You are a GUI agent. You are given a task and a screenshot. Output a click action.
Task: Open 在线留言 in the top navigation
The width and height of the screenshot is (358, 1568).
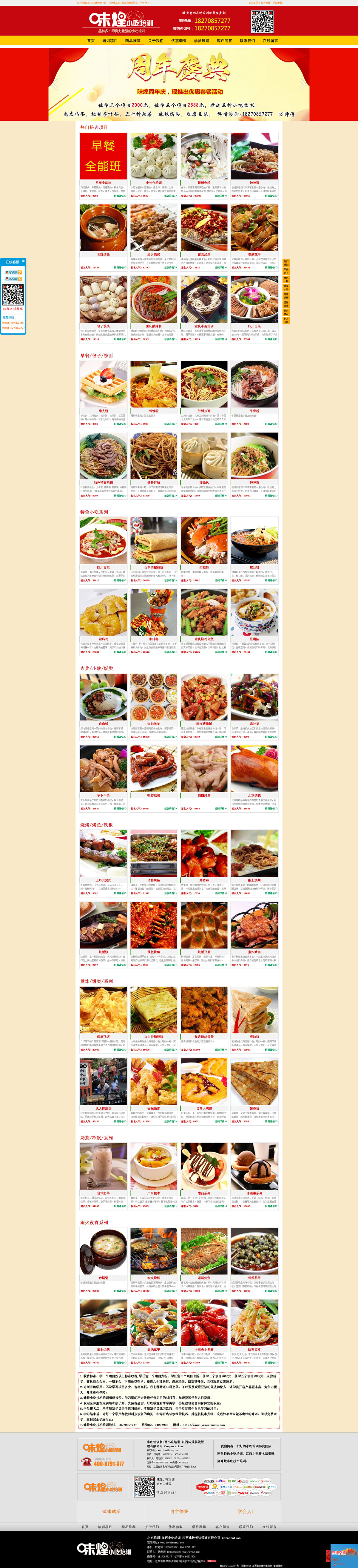[270, 41]
